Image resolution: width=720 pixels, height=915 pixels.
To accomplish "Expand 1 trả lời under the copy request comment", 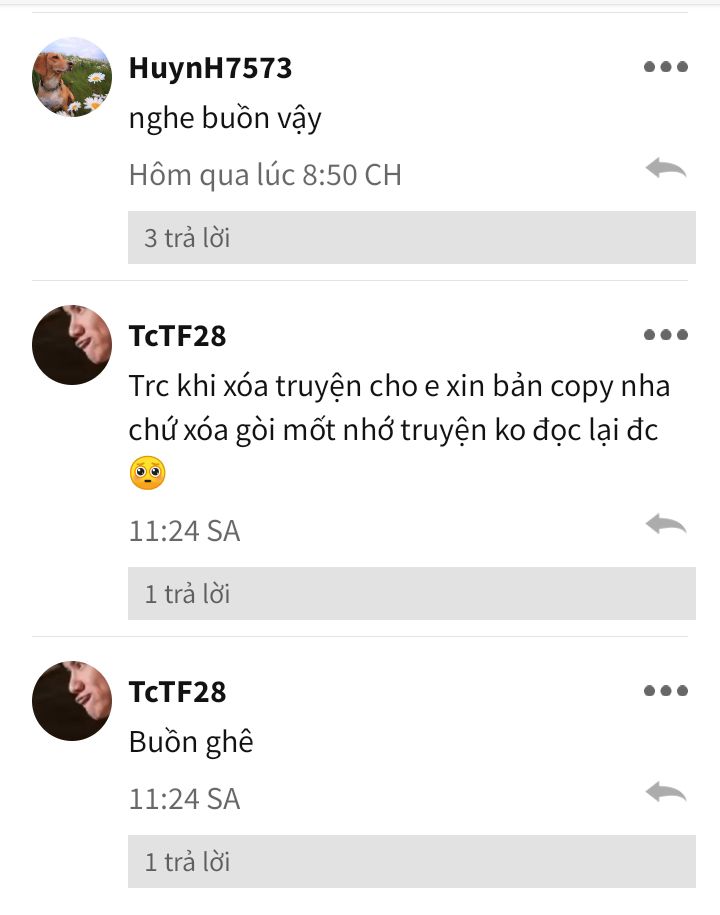I will pos(411,594).
